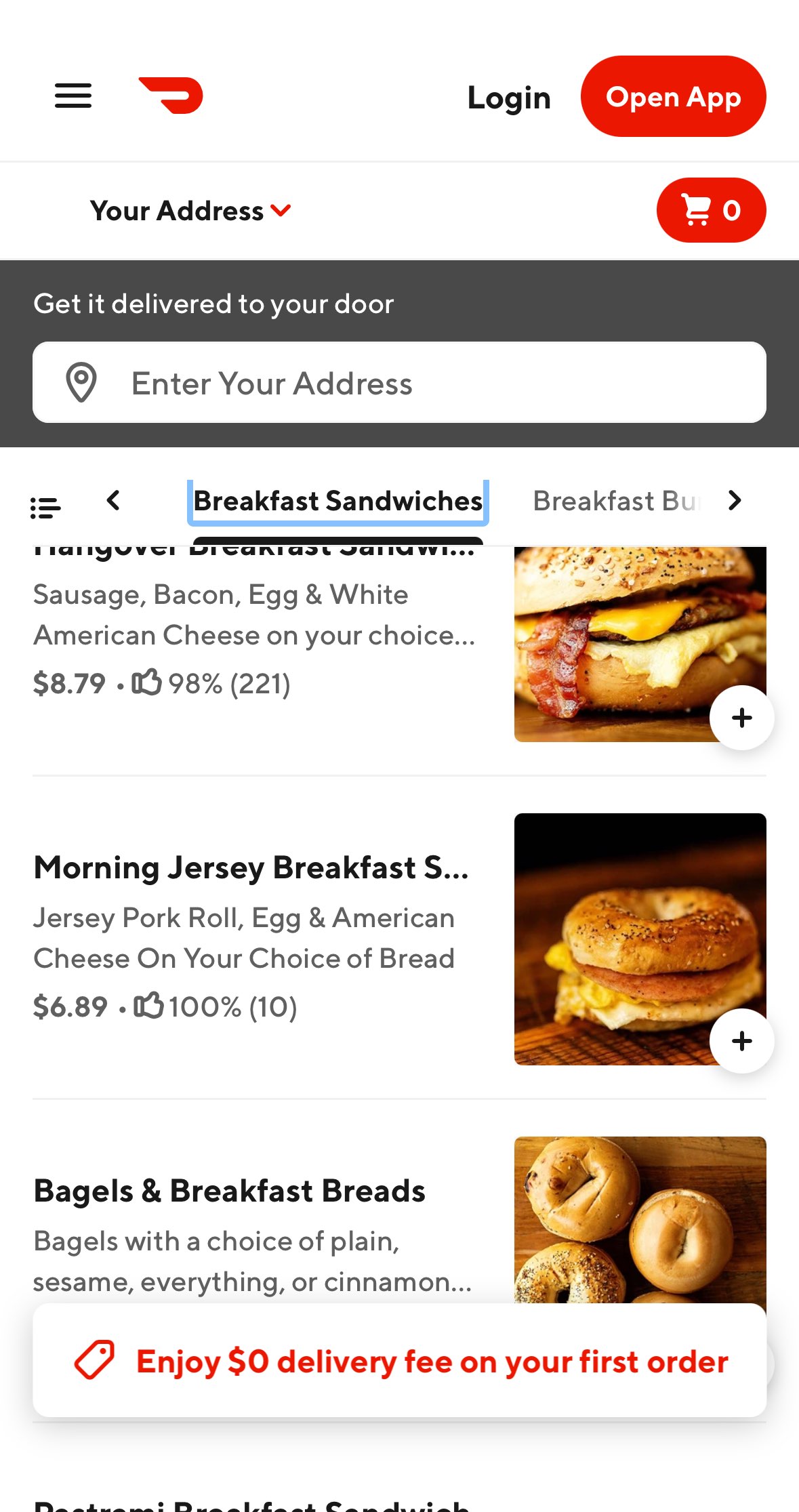Switch to the Breakfast Burritos tab
This screenshot has width=799, height=1512.
click(615, 502)
